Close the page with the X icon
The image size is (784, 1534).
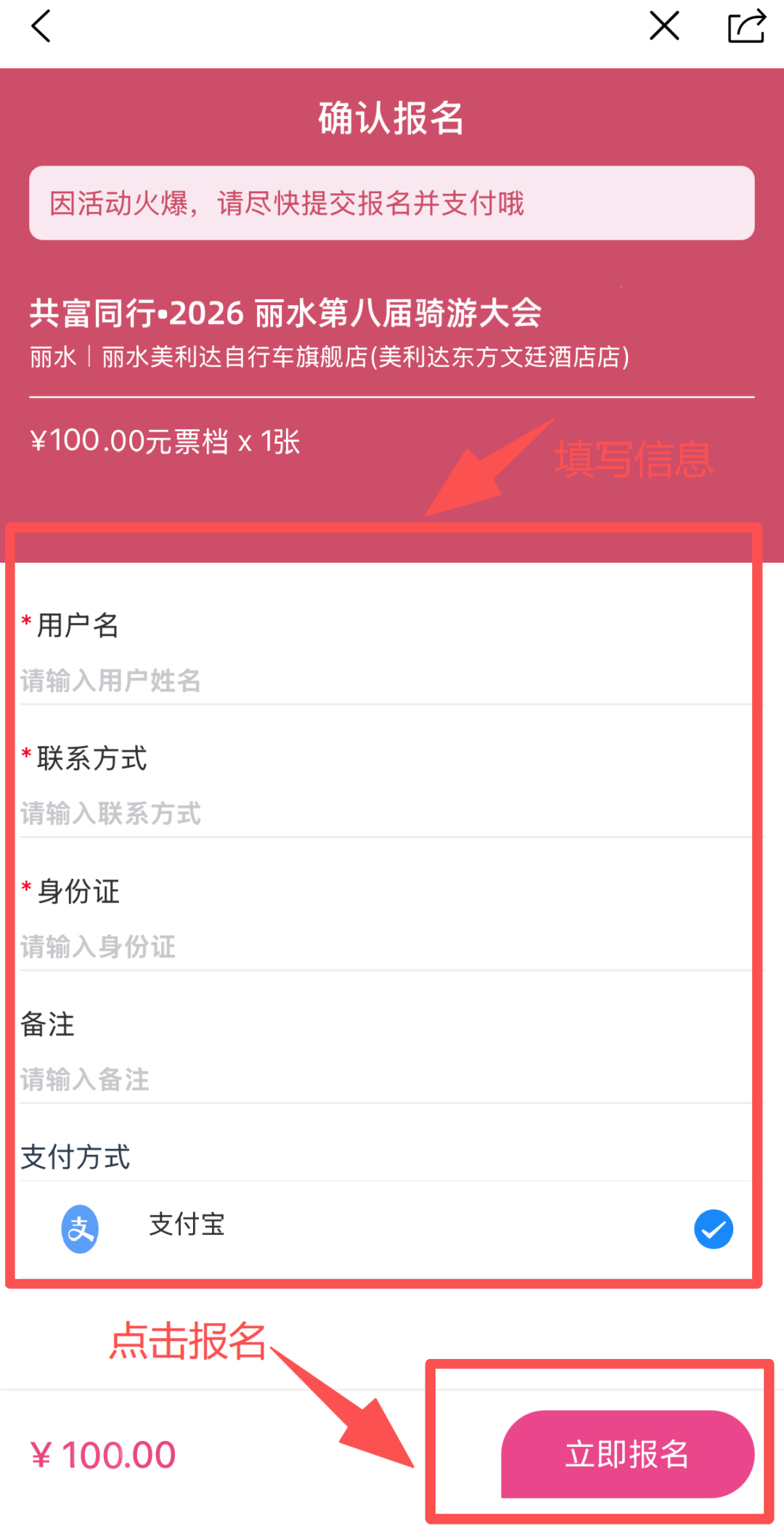click(x=664, y=26)
